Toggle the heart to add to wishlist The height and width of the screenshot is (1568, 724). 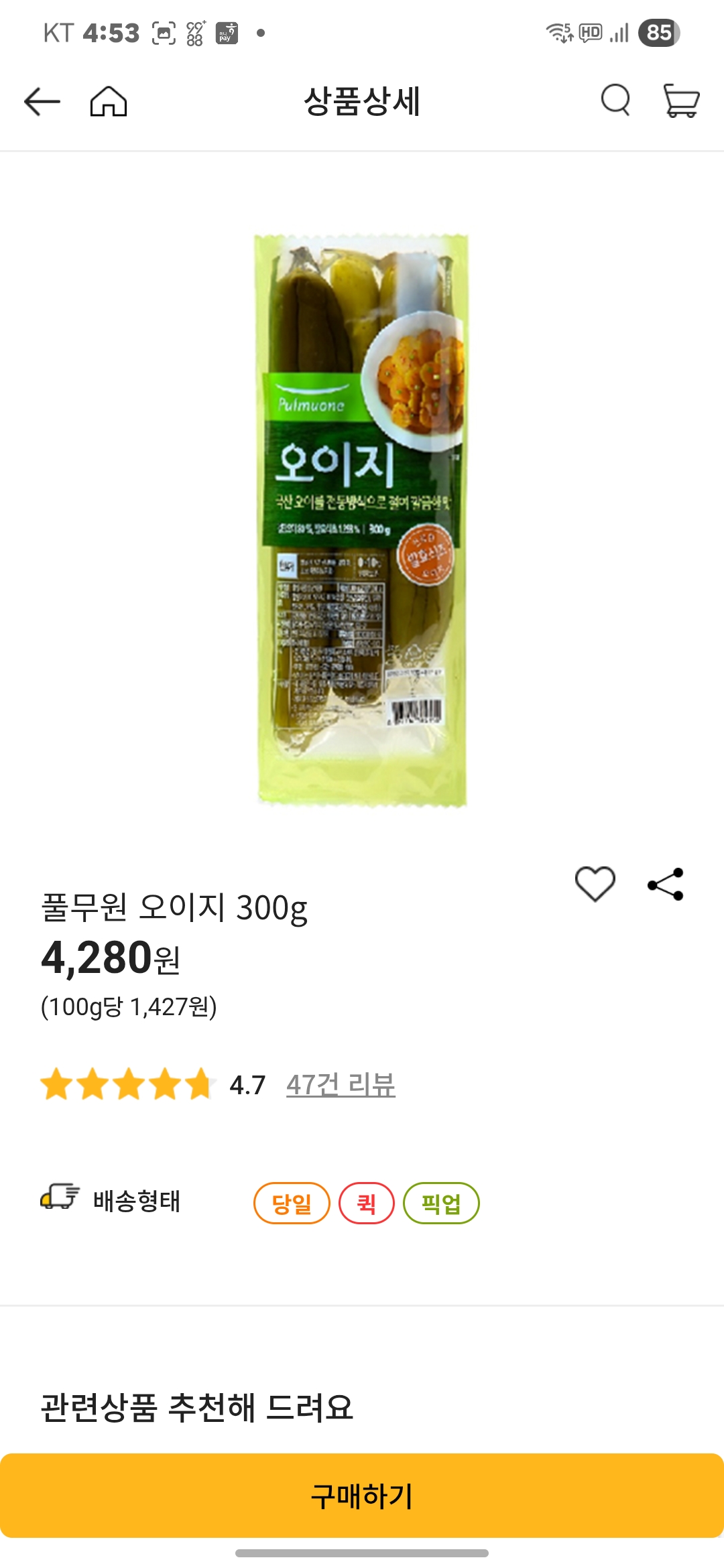[x=597, y=885]
